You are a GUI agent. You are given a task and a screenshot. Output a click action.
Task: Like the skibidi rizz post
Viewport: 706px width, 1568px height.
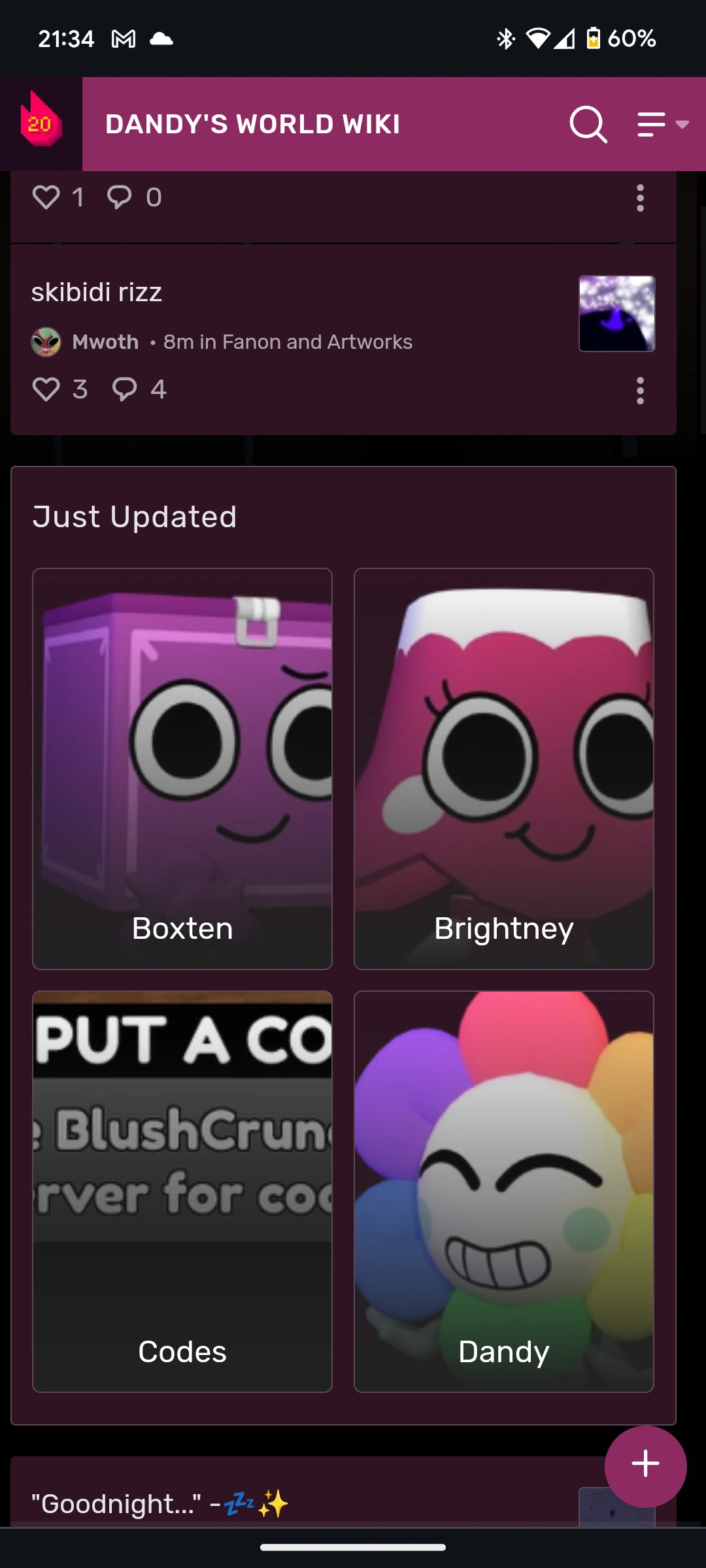click(46, 389)
